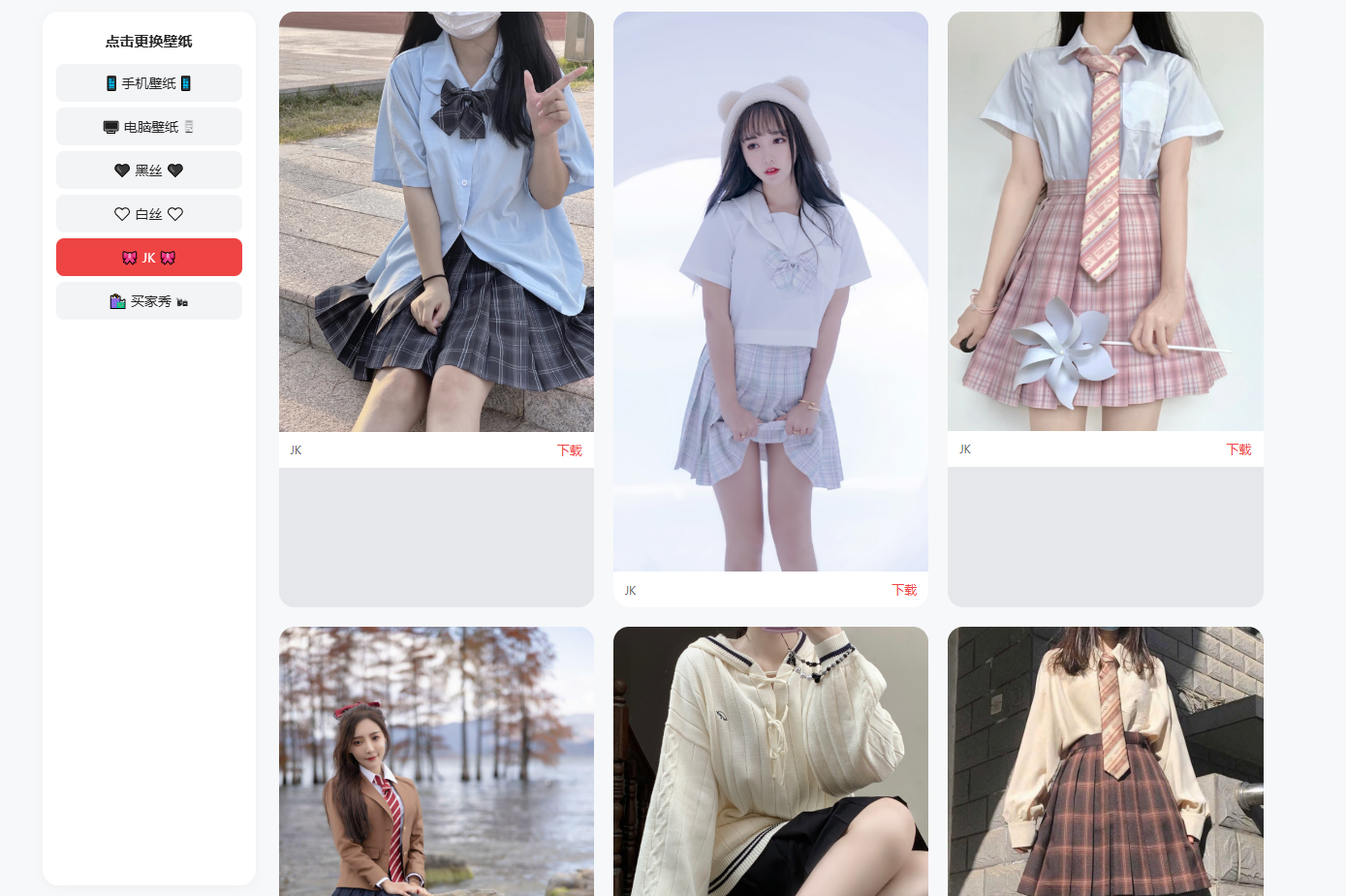Tap the highlighted JK category button
Viewport: 1346px width, 896px height.
click(148, 258)
